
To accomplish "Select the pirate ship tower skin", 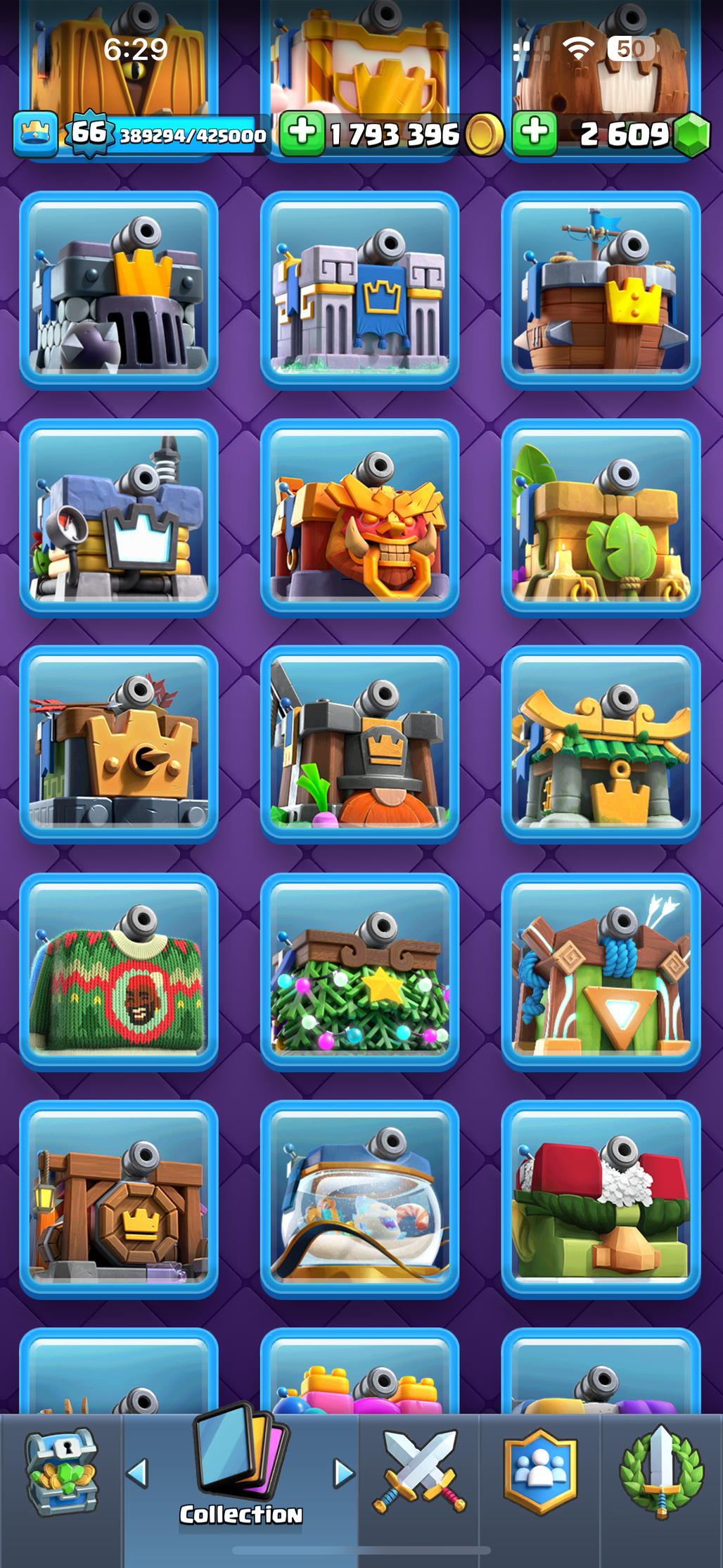I will coord(601,290).
